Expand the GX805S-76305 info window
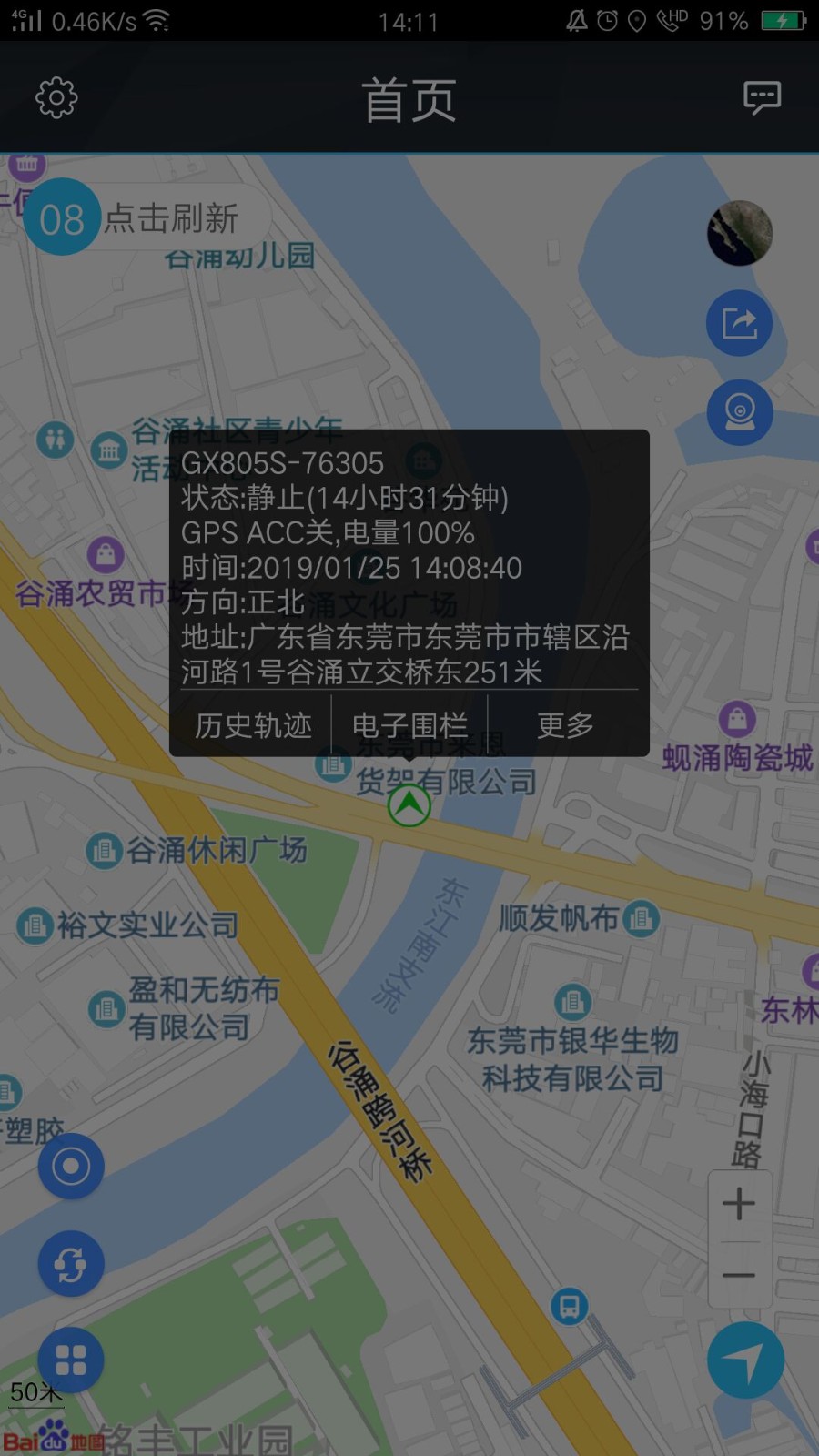 [409, 564]
